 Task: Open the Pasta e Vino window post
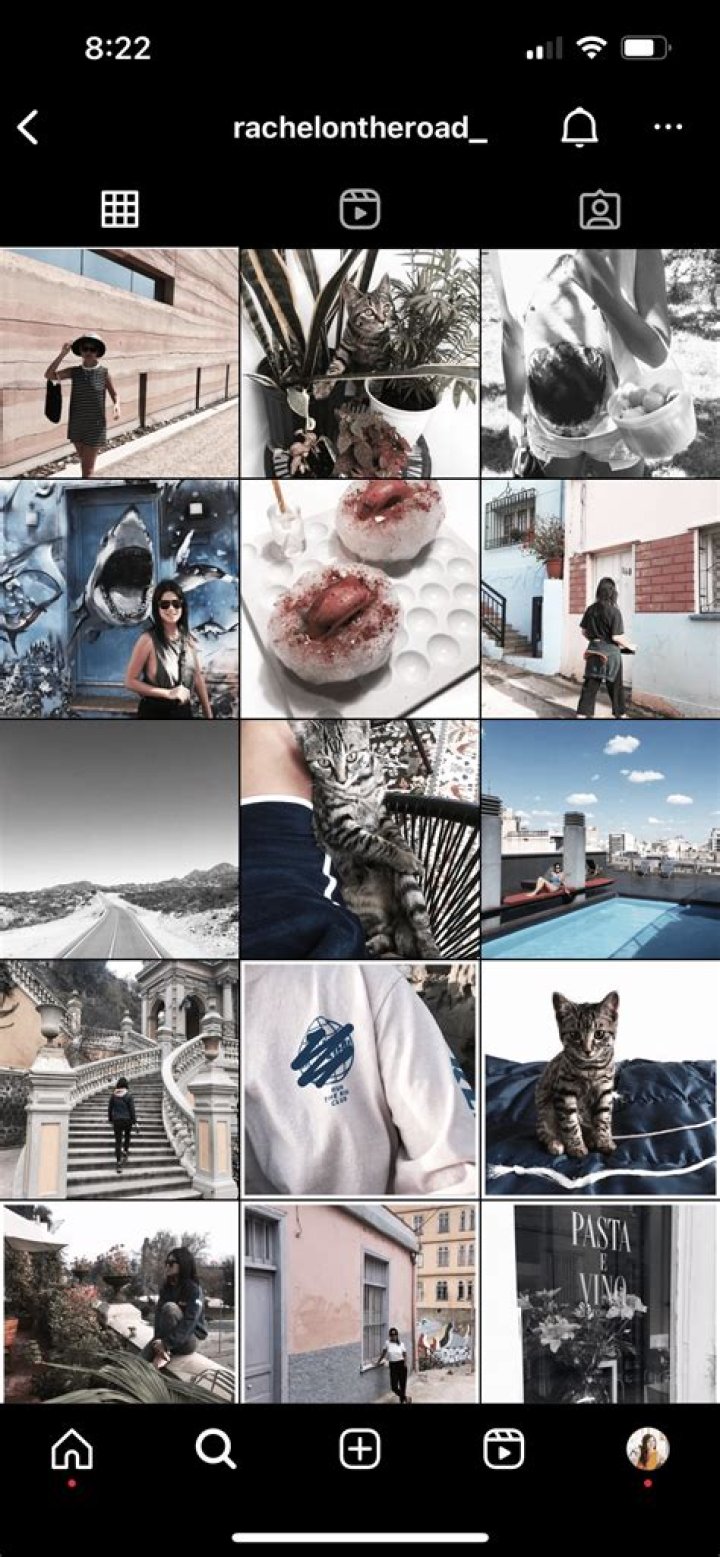pyautogui.click(x=600, y=1303)
